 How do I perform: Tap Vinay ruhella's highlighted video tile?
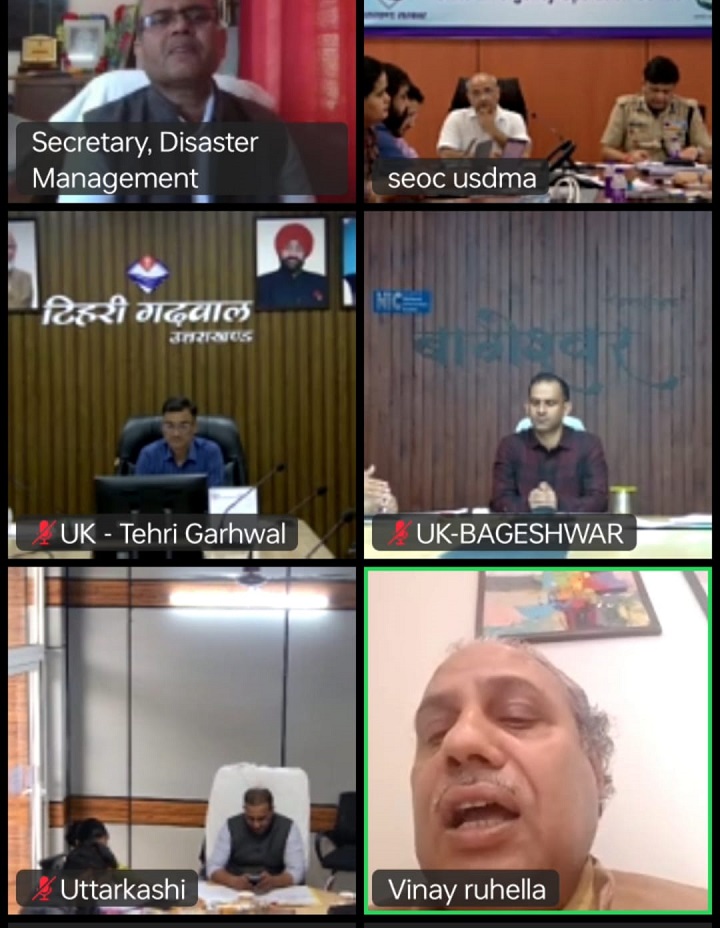click(x=538, y=740)
